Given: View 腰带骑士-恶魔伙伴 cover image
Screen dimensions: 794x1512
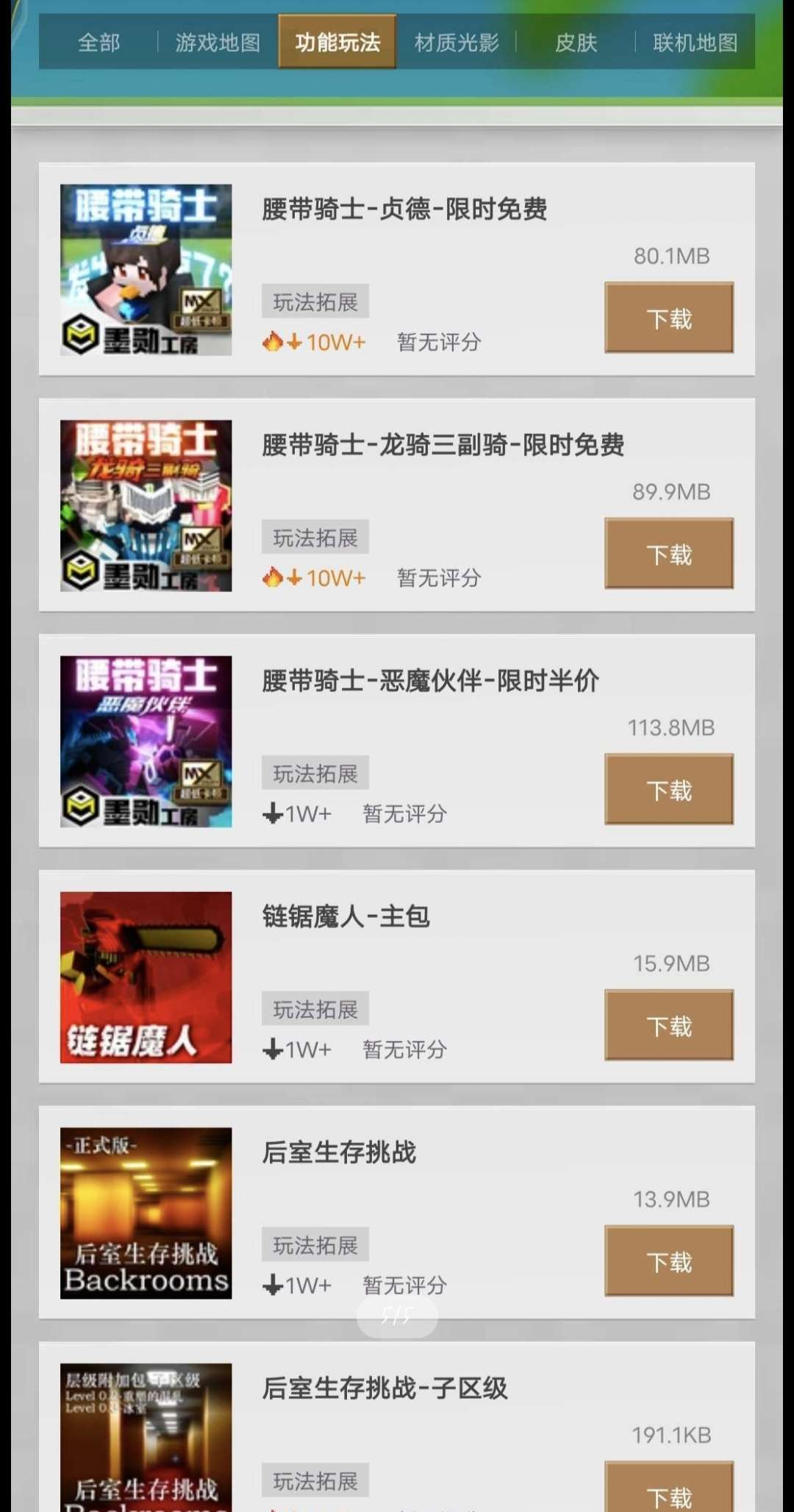Looking at the screenshot, I should click(146, 742).
